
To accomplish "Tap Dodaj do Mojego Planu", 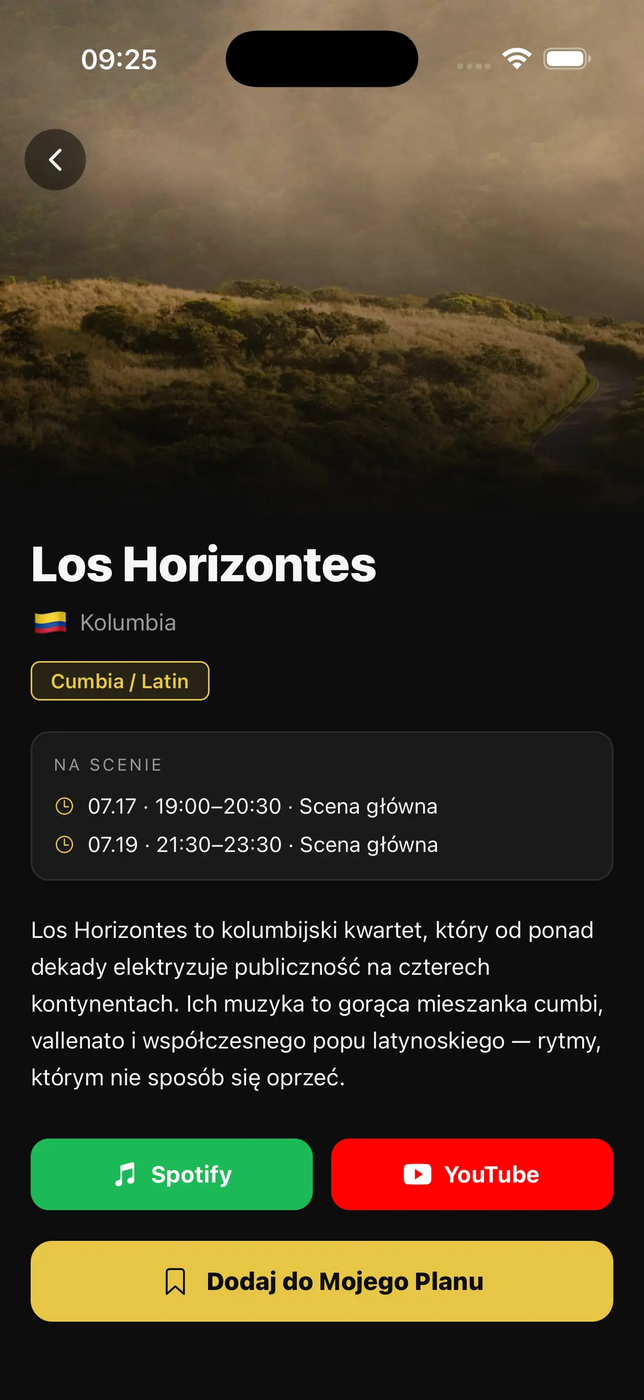I will 322,1281.
